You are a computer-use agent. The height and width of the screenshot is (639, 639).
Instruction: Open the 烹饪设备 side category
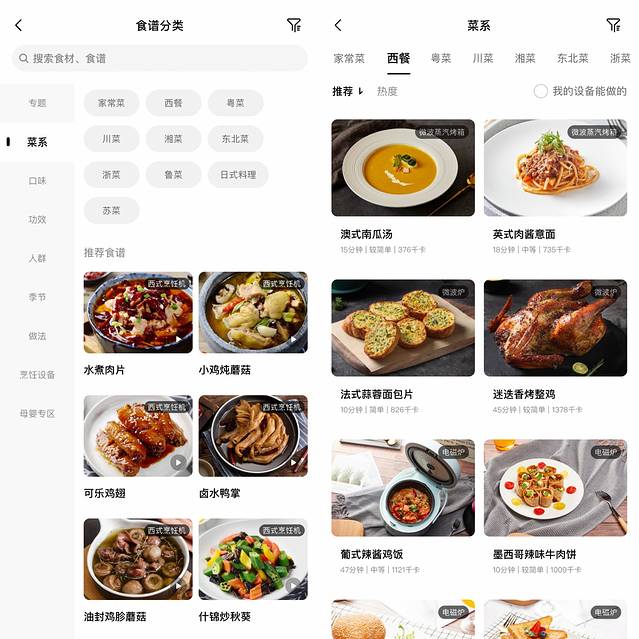tap(37, 374)
